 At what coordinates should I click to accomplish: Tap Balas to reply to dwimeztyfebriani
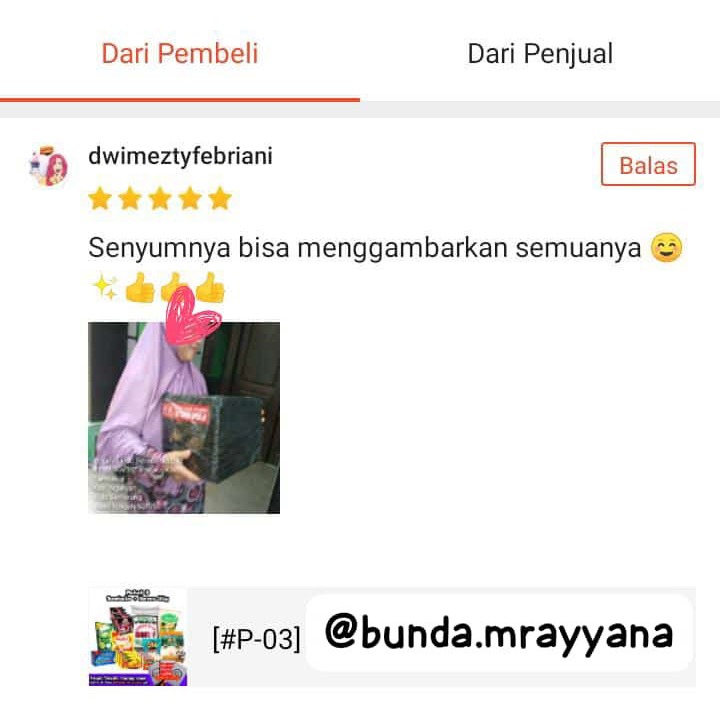[x=647, y=165]
